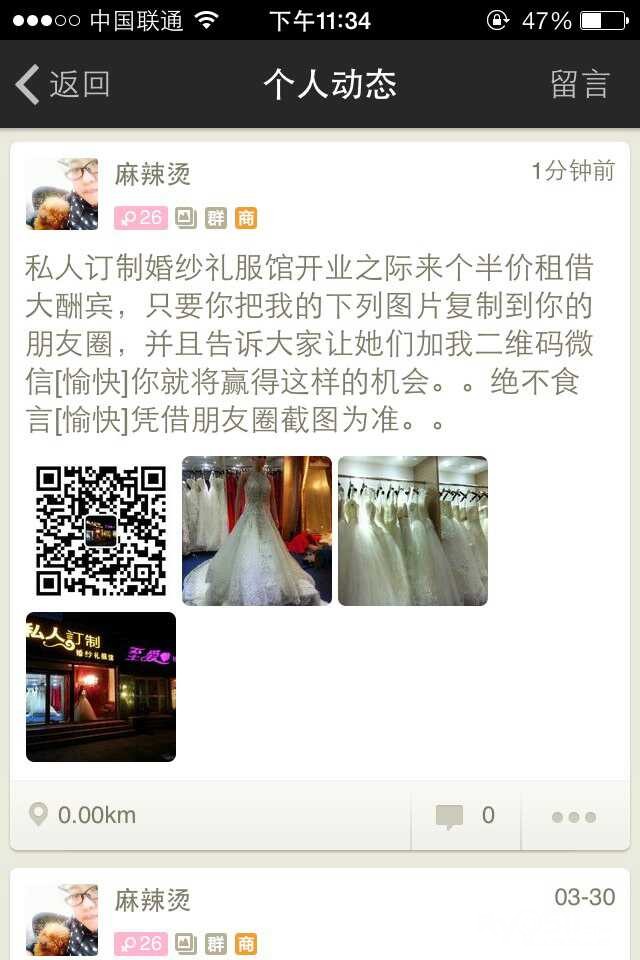This screenshot has height=960, width=640.
Task: View the single wedding gown photo
Action: point(257,531)
